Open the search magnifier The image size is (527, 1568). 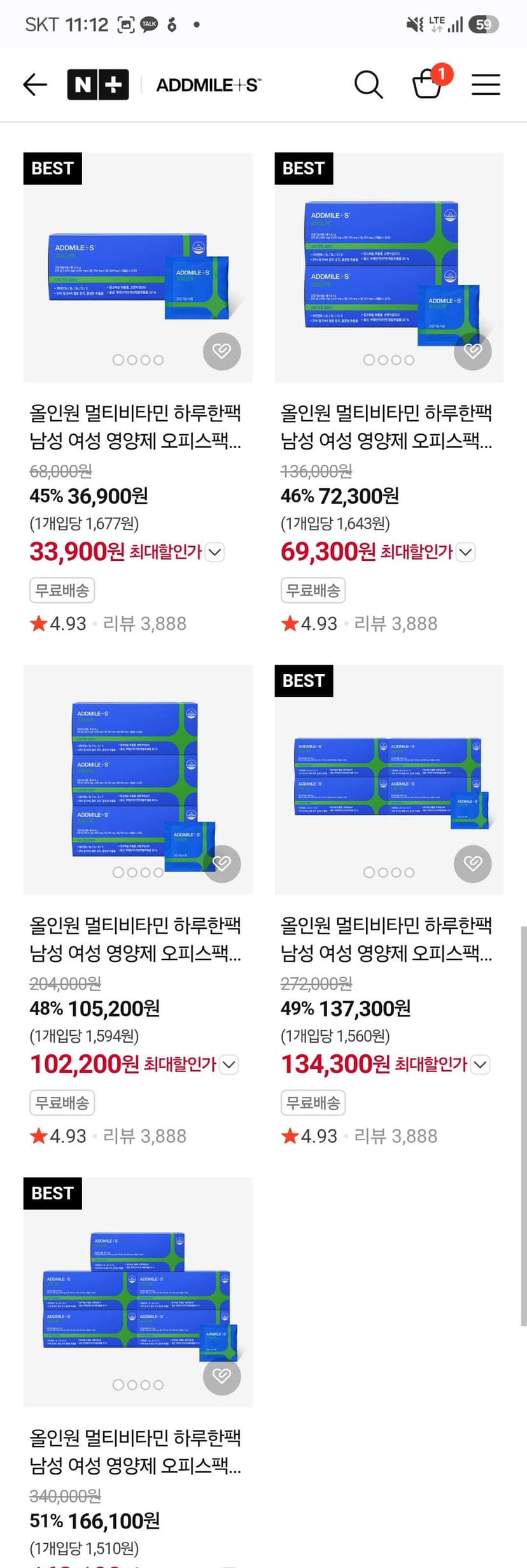(369, 85)
